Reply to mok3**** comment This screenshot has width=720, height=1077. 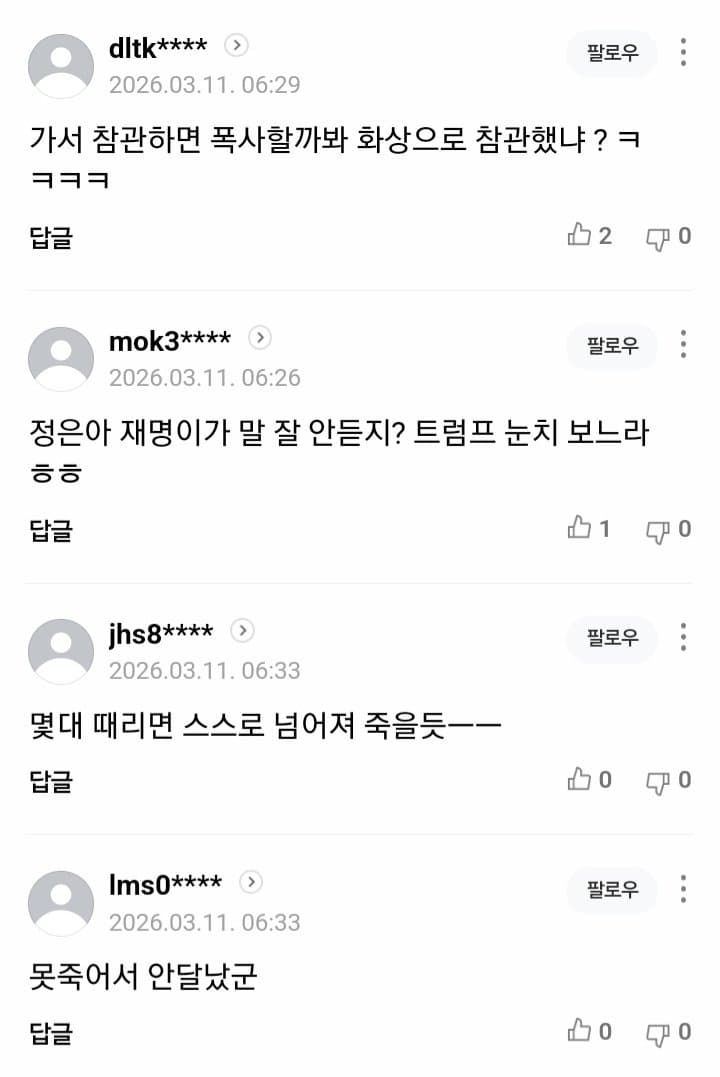pos(51,529)
